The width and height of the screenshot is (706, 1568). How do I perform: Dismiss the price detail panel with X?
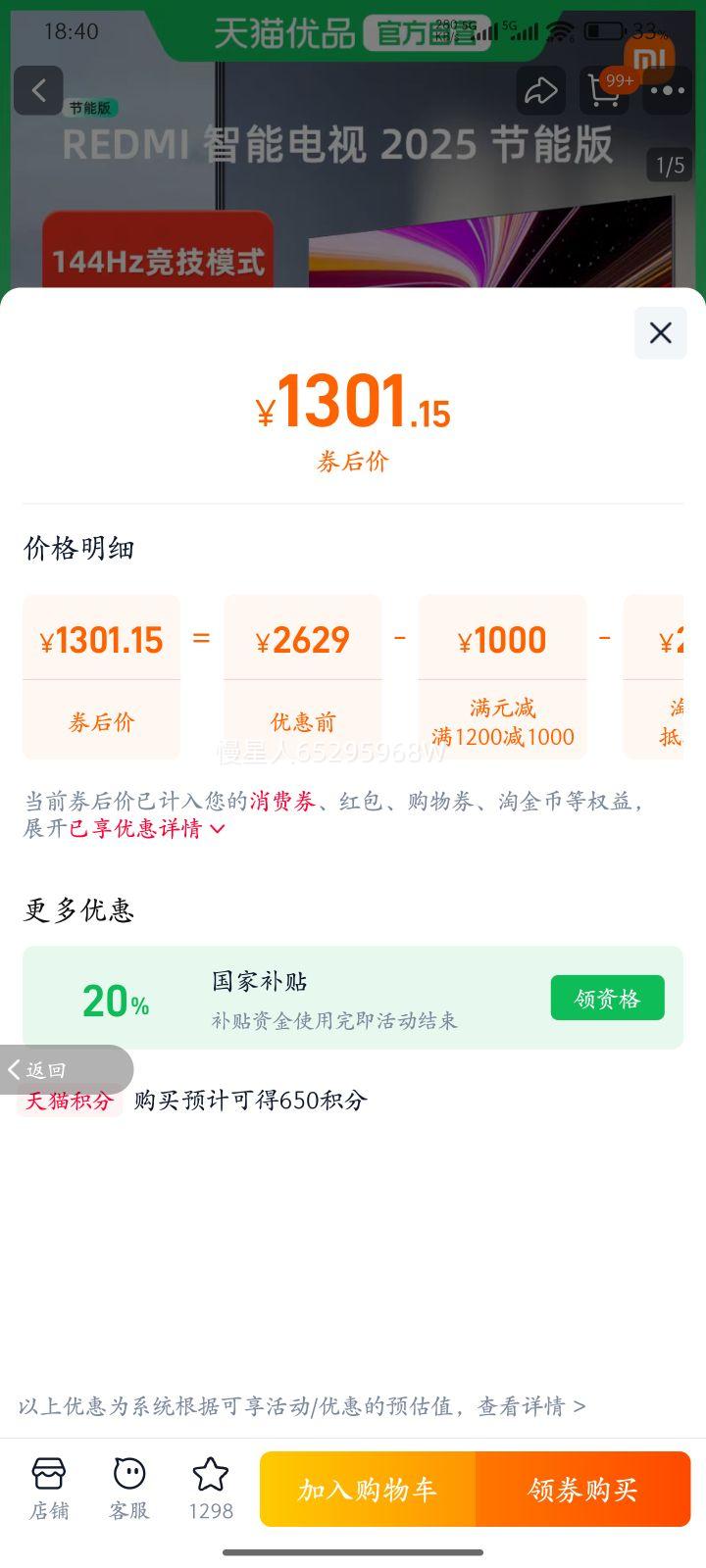(659, 333)
